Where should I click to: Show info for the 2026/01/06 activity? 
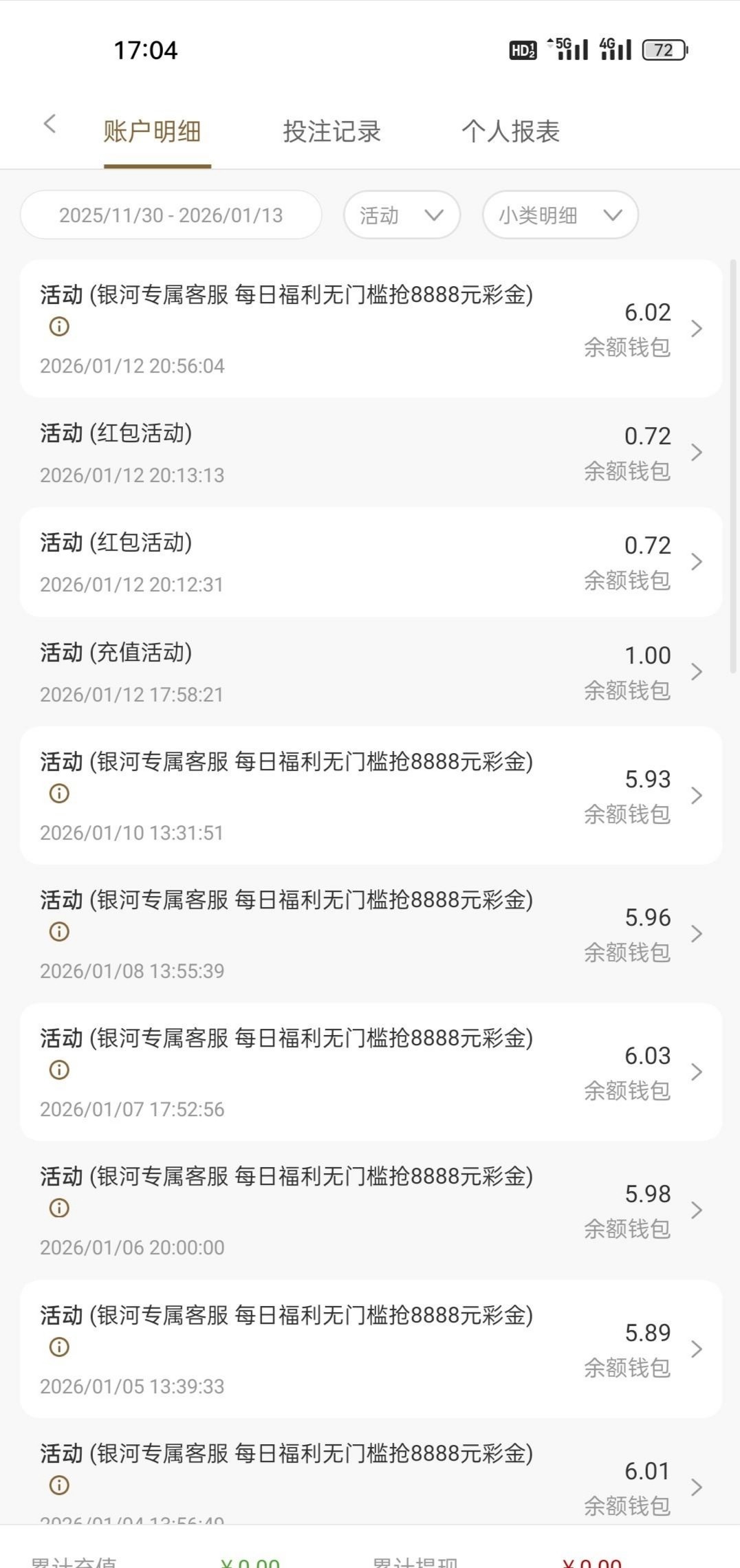coord(59,1208)
